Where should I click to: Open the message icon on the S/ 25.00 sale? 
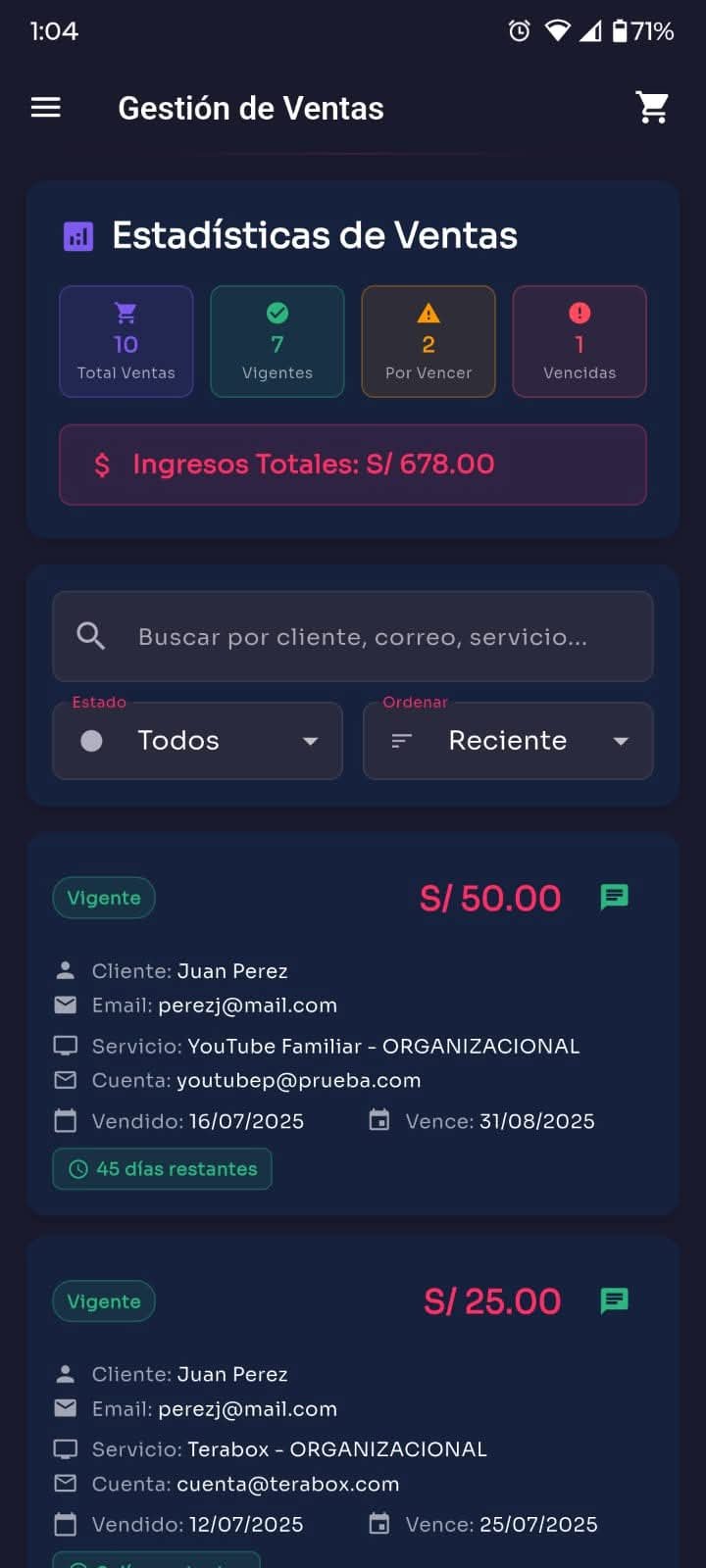tap(614, 1300)
